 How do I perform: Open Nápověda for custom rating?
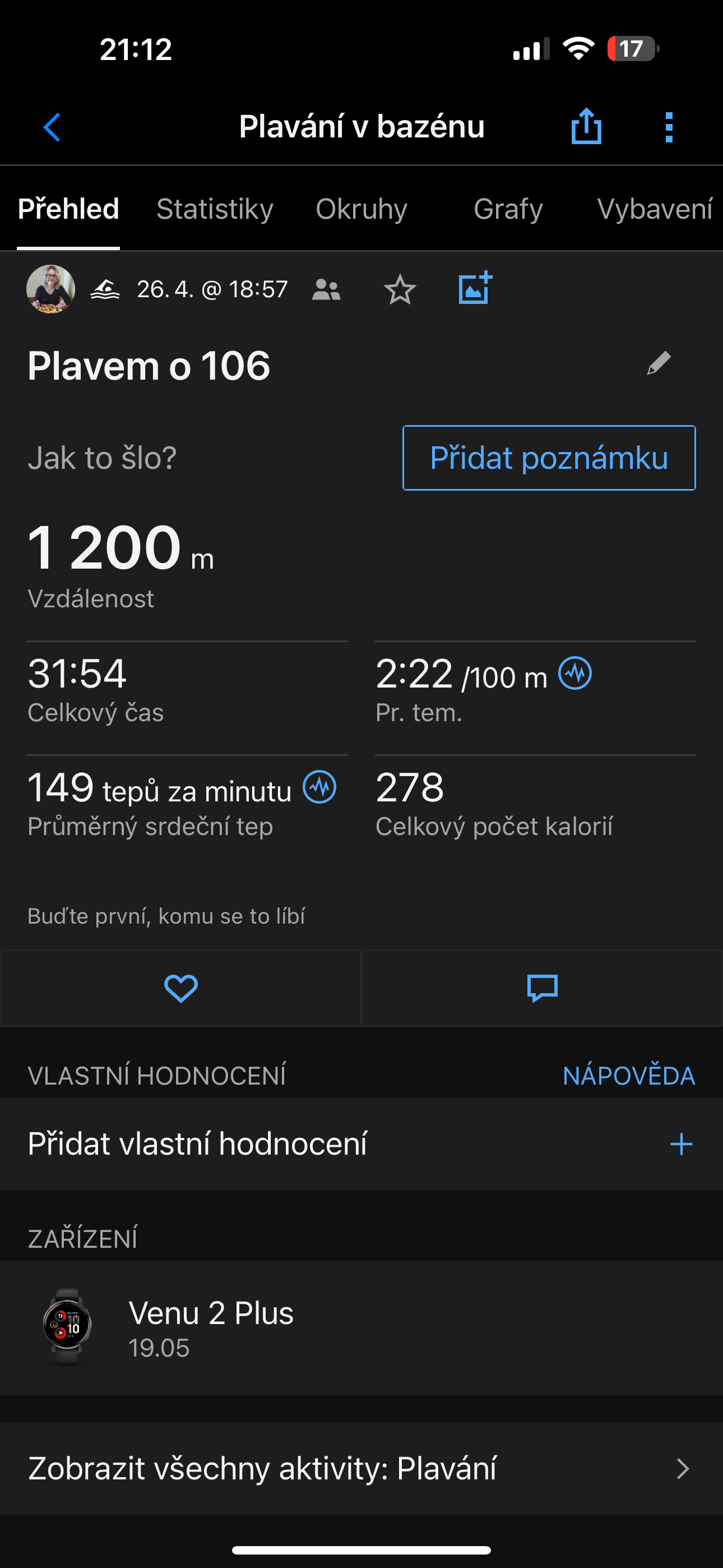[628, 1076]
